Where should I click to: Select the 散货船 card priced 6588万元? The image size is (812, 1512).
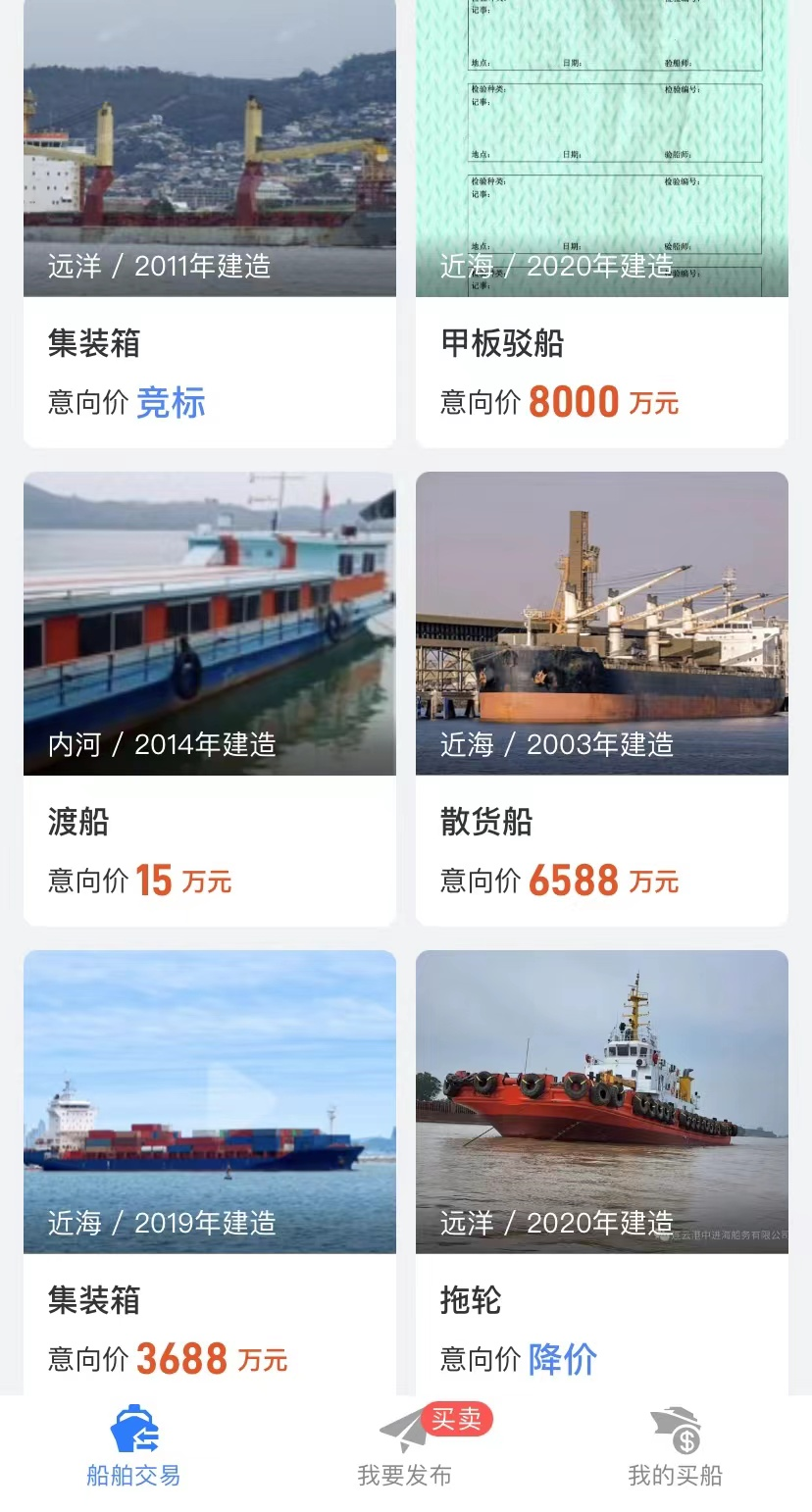coord(601,698)
